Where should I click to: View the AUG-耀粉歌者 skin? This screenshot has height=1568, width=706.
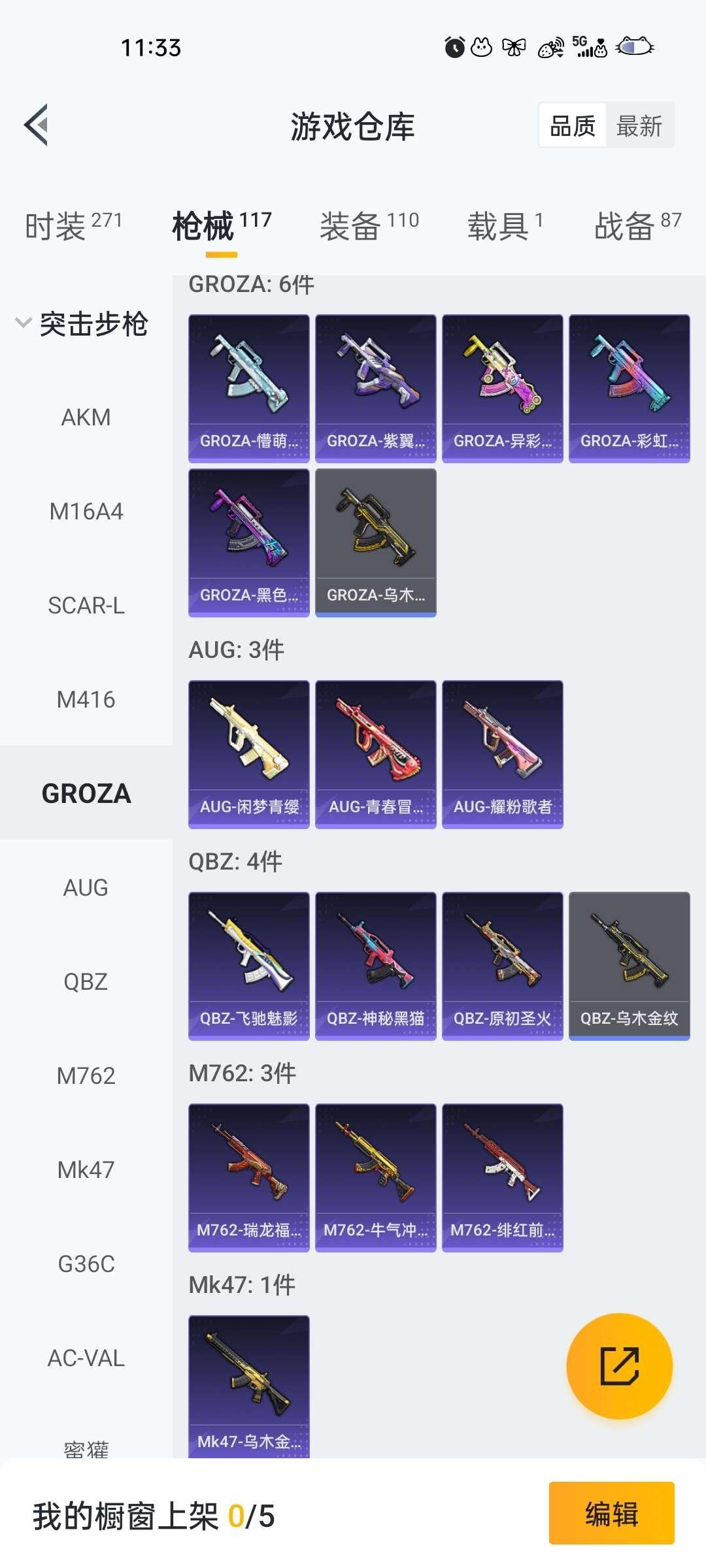502,754
